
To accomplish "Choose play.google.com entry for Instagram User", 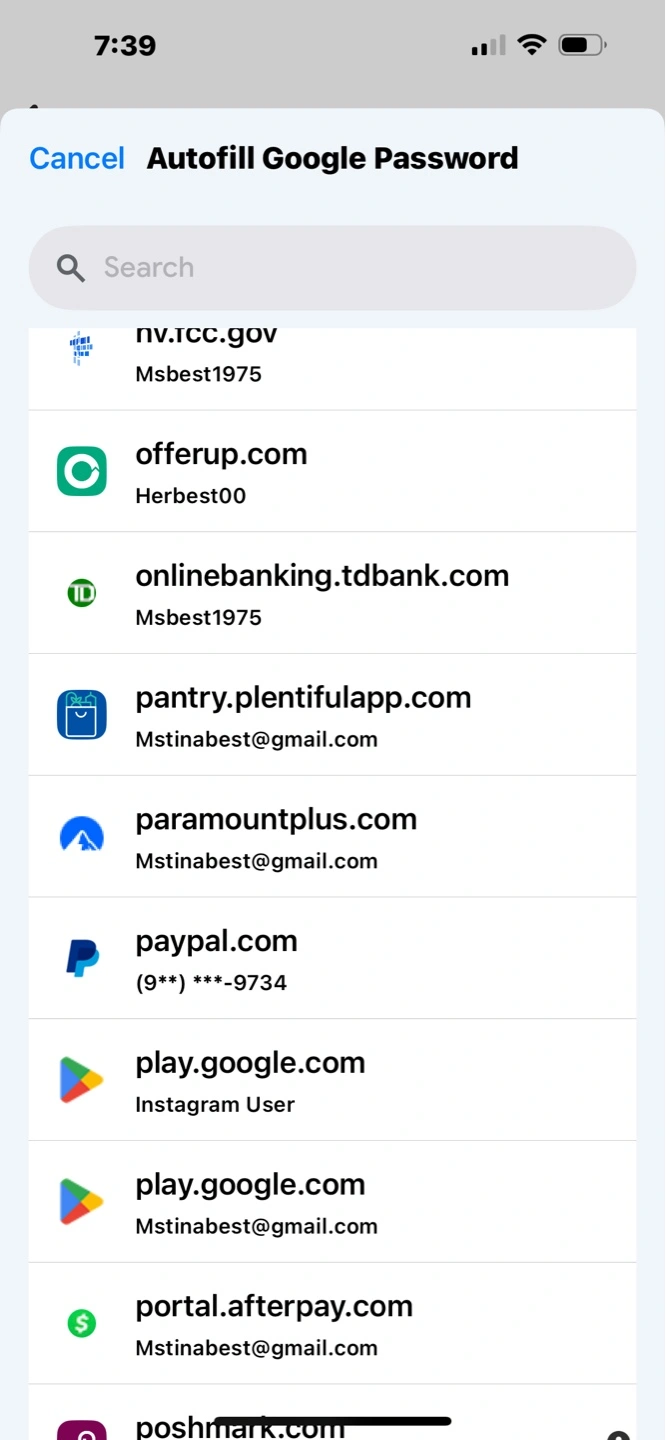I will [x=332, y=1081].
